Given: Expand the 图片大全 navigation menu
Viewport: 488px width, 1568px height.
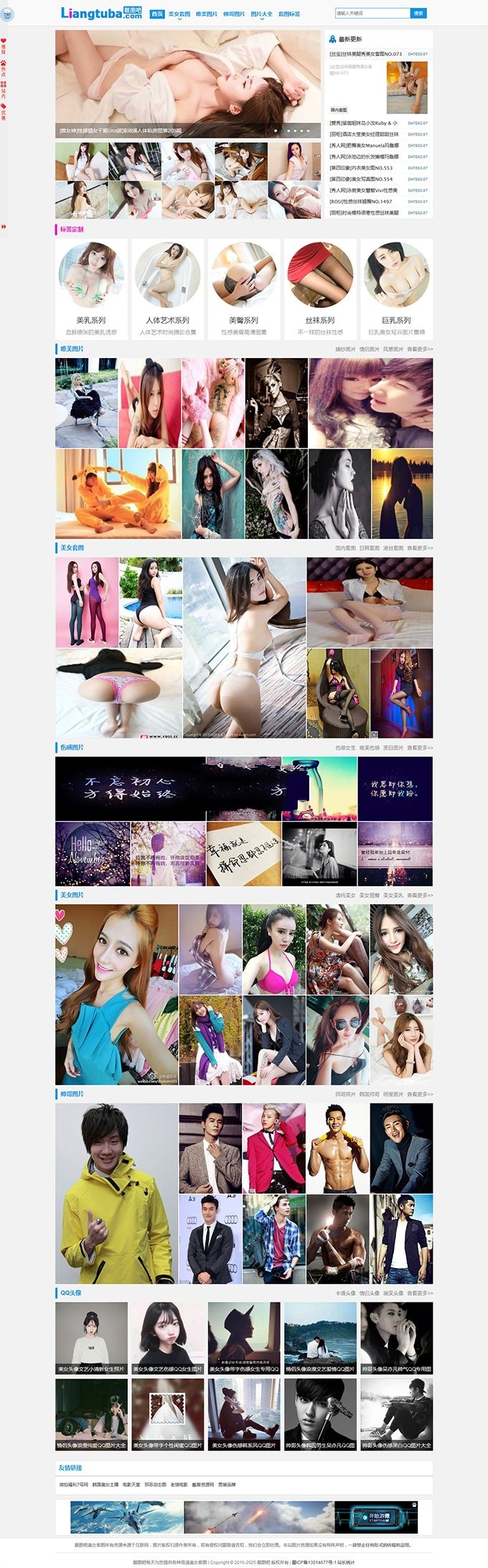Looking at the screenshot, I should [x=262, y=14].
